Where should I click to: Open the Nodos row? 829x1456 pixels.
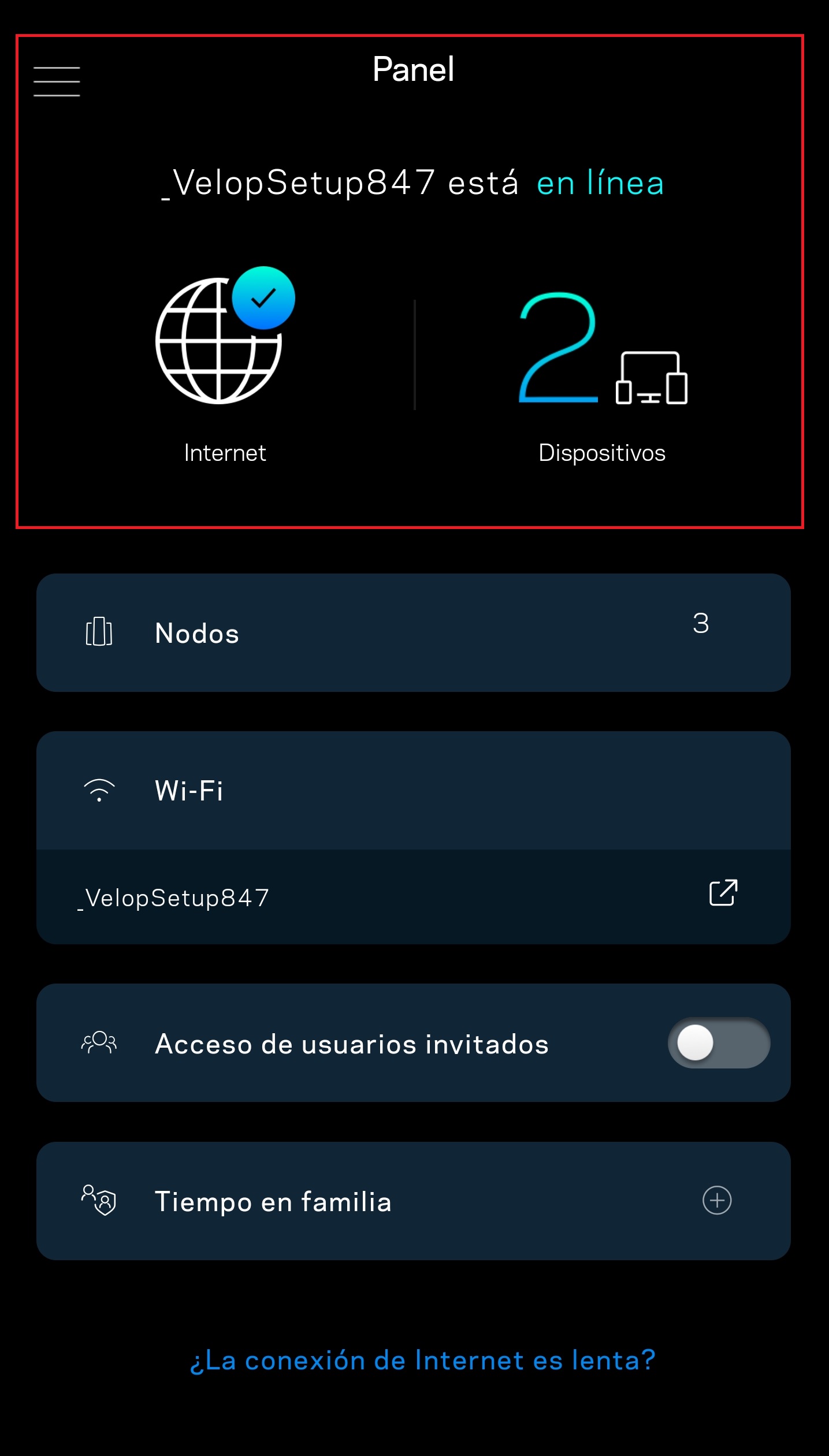(413, 633)
